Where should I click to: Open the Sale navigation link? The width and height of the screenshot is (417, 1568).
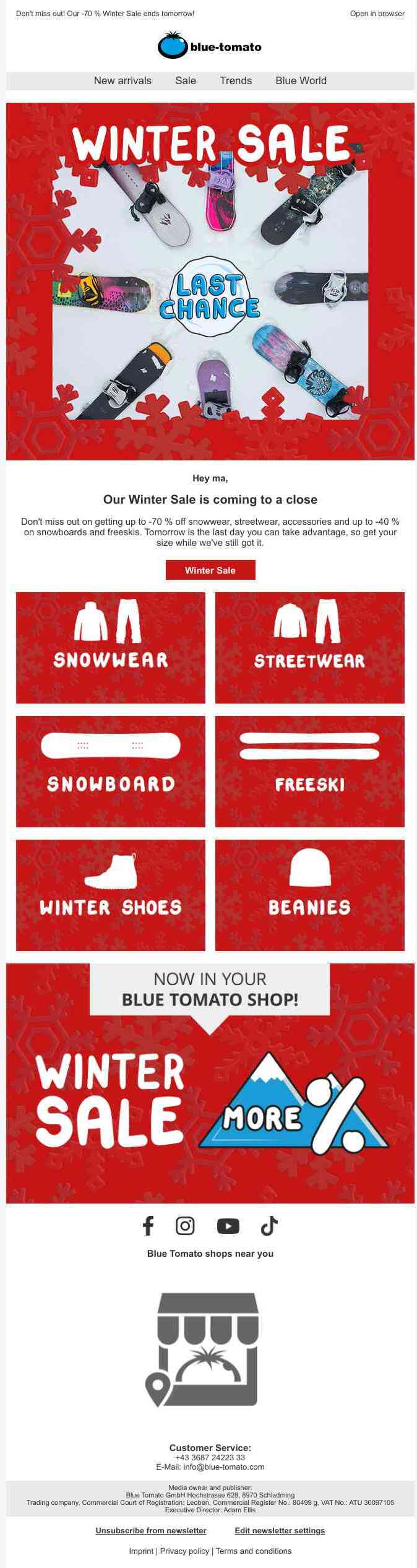click(x=186, y=80)
